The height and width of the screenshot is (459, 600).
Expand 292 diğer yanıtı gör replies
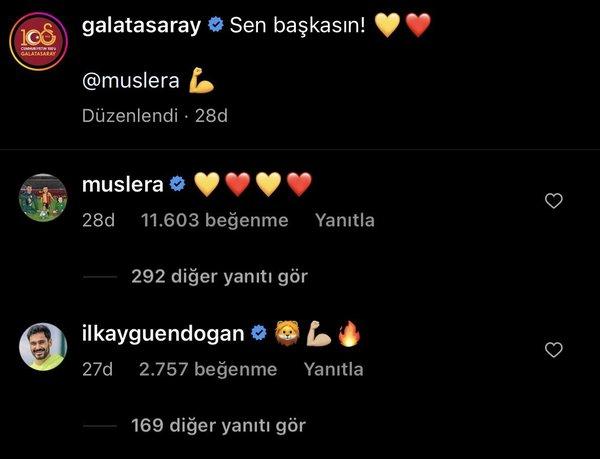(x=219, y=276)
